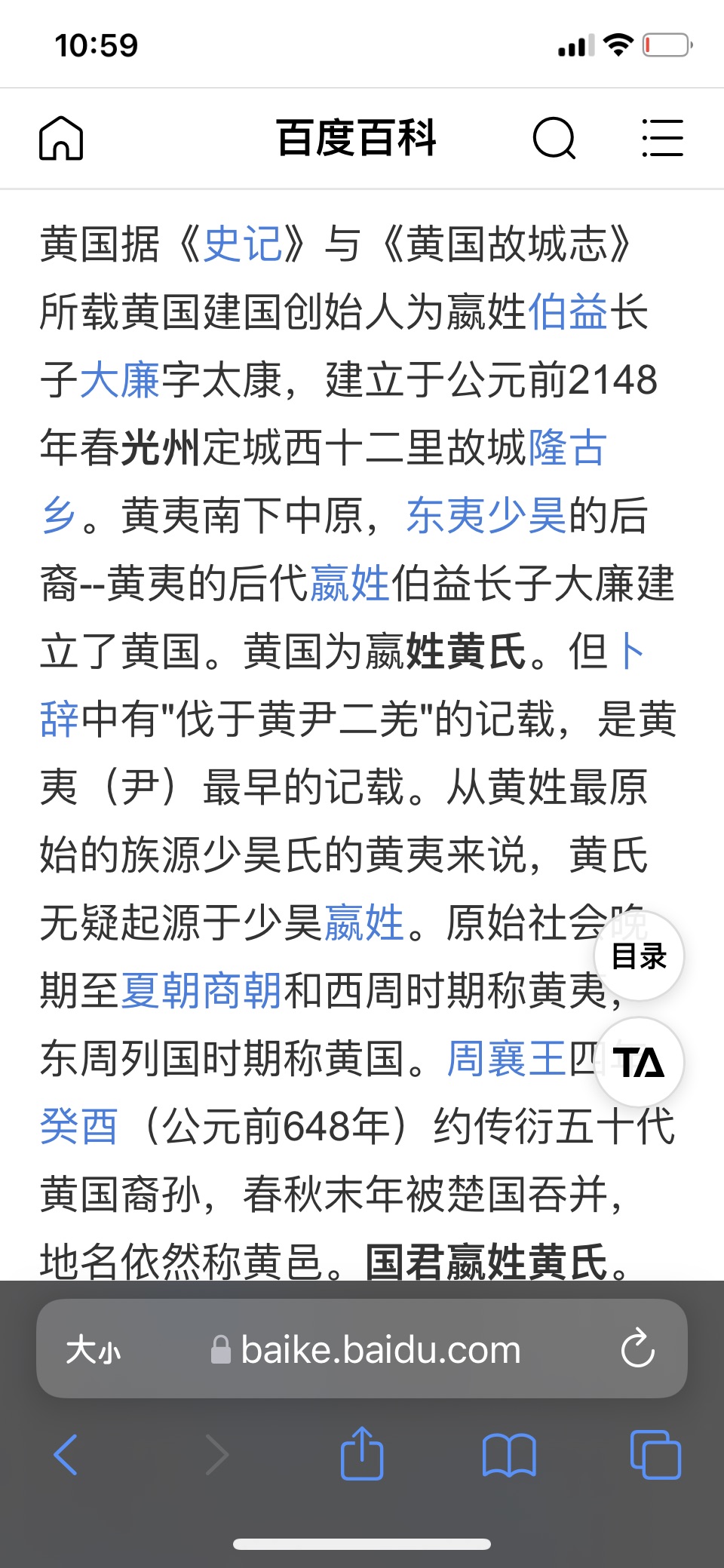Viewport: 724px width, 1568px height.
Task: Open the 大廉 link
Action: [120, 380]
